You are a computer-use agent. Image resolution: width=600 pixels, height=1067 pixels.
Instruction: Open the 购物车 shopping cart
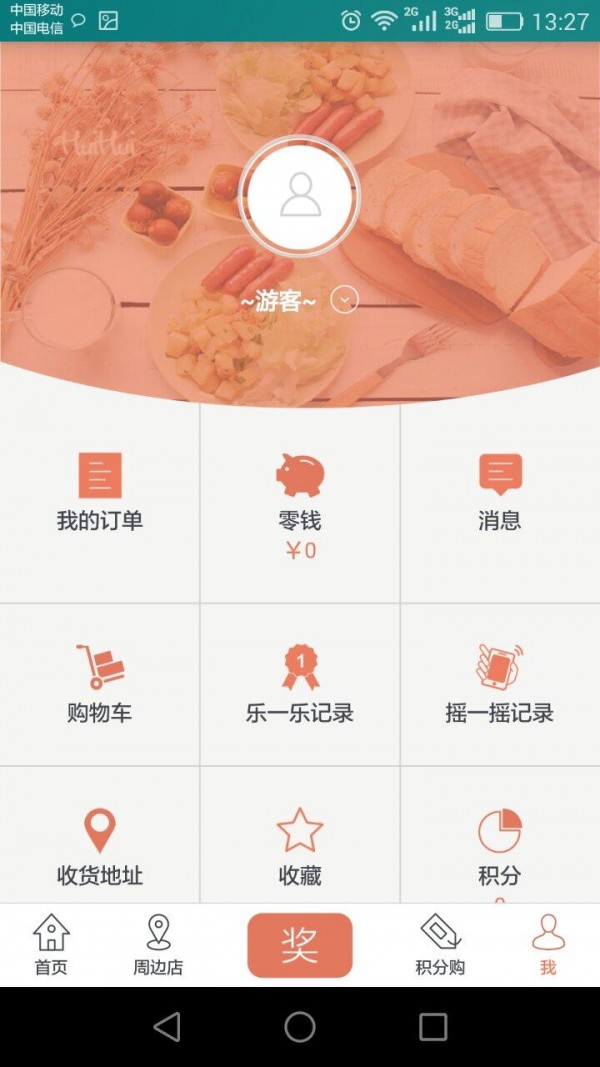[100, 685]
